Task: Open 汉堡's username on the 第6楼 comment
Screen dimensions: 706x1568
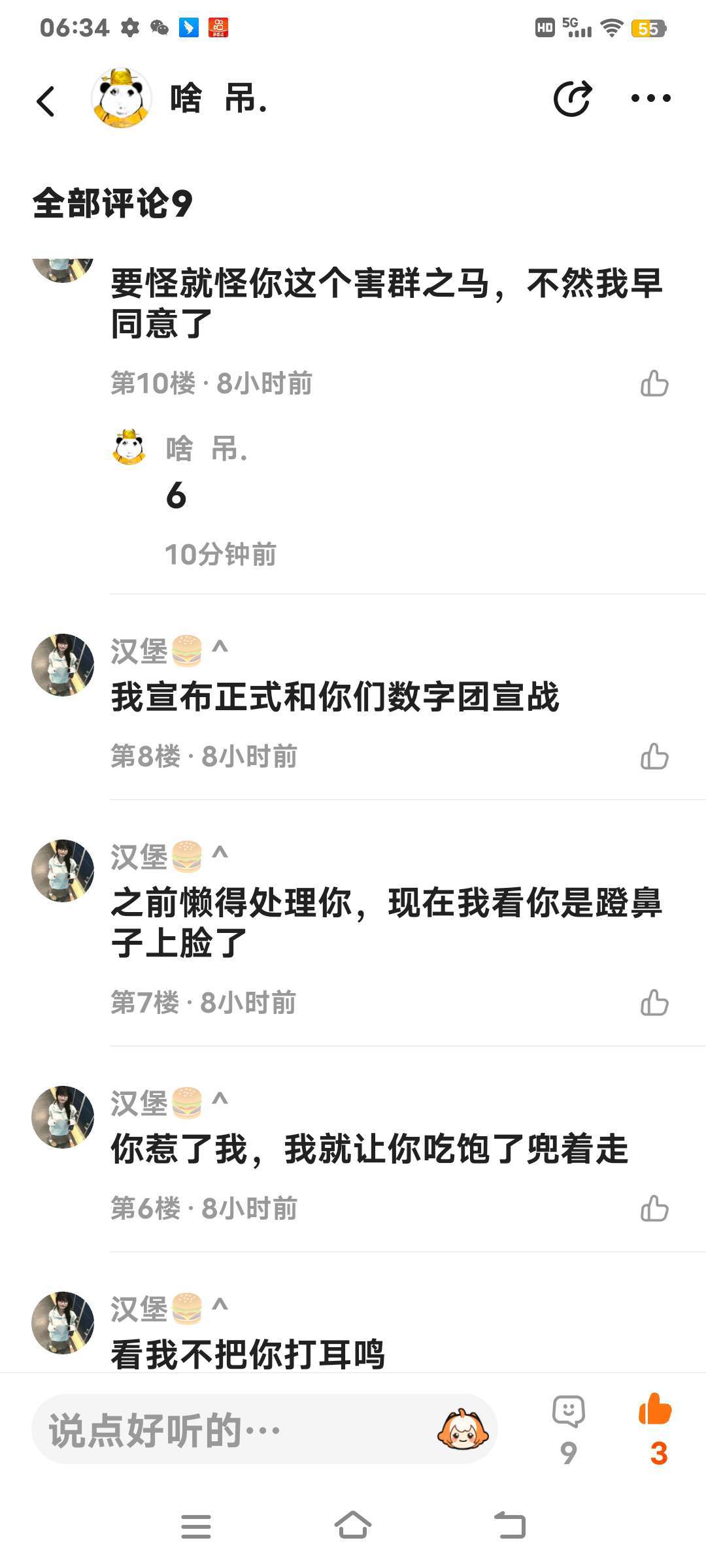Action: point(139,1103)
